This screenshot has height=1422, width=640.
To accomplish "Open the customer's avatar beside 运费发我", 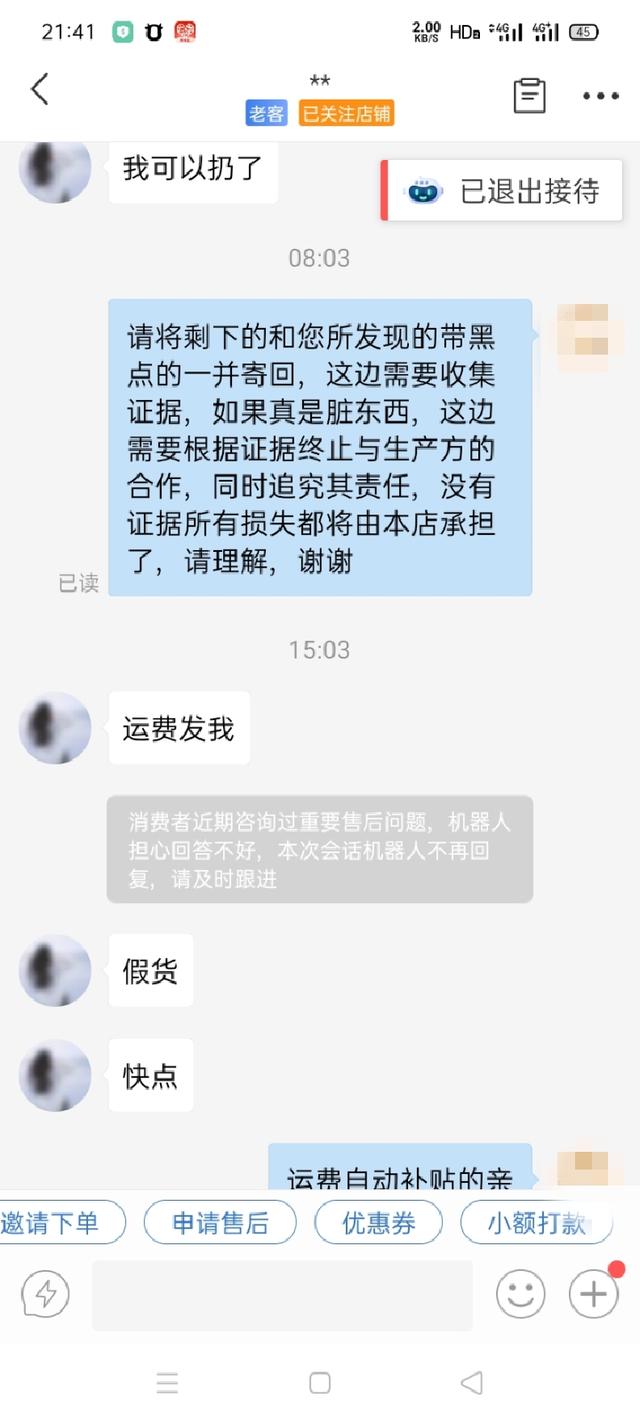I will (55, 728).
